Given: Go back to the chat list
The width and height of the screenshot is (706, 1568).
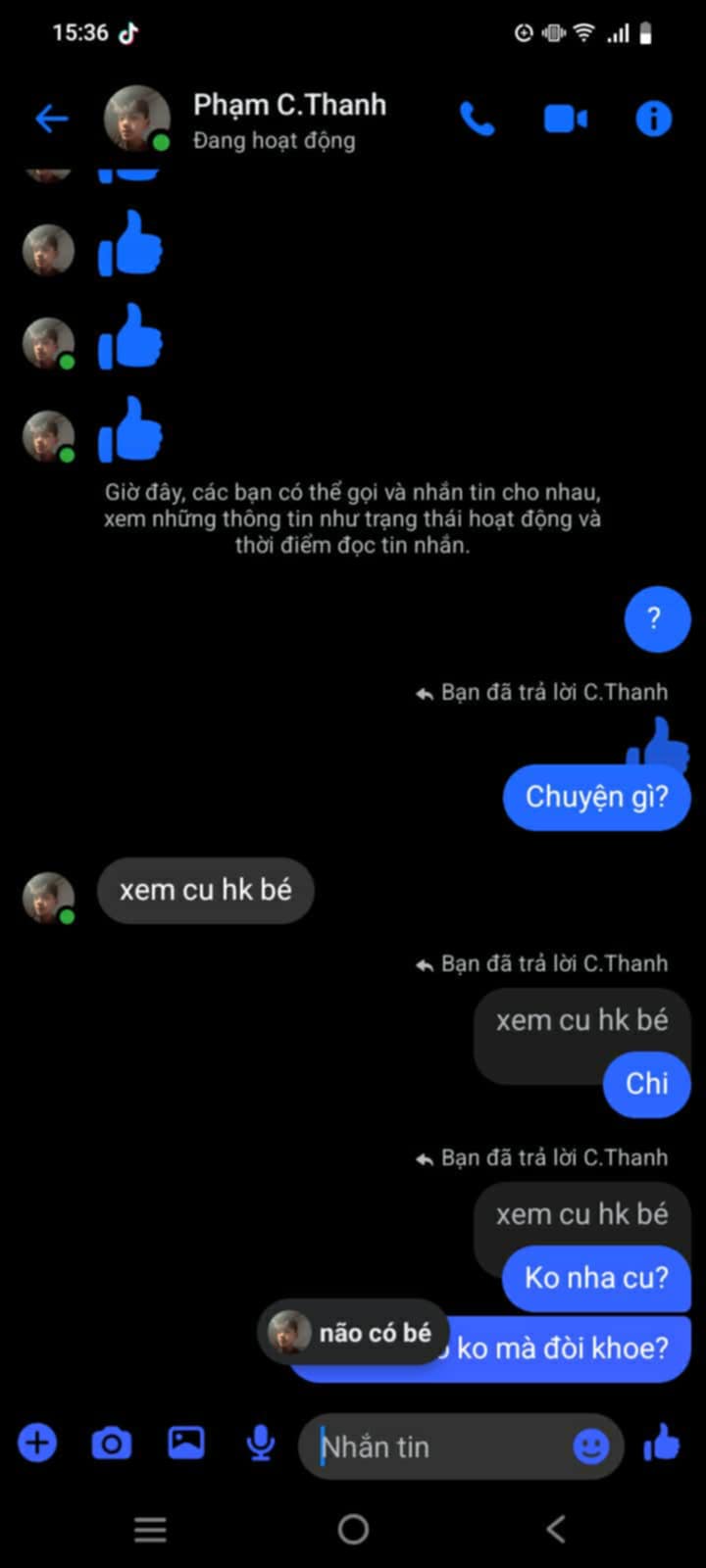Looking at the screenshot, I should click(x=51, y=119).
